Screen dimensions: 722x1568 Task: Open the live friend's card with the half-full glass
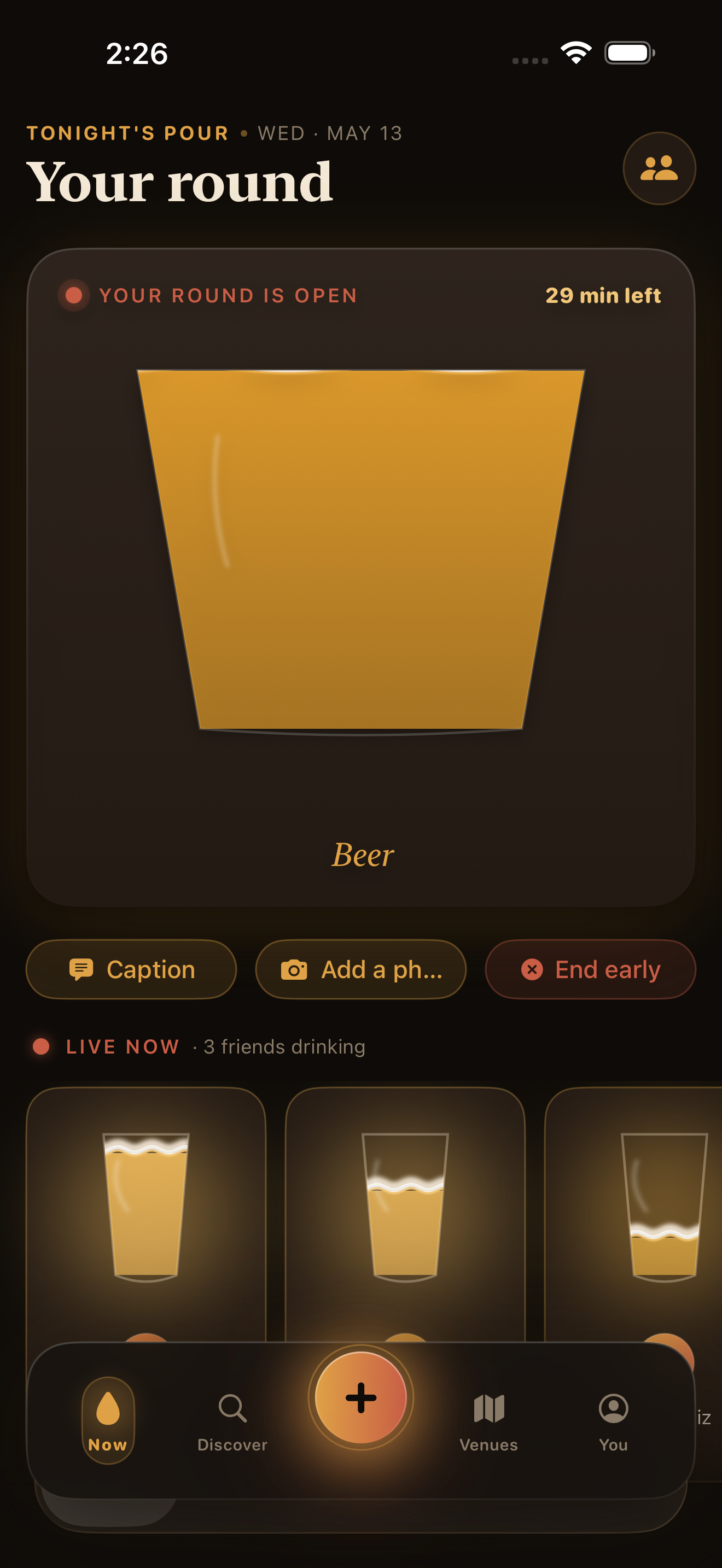(x=405, y=1215)
